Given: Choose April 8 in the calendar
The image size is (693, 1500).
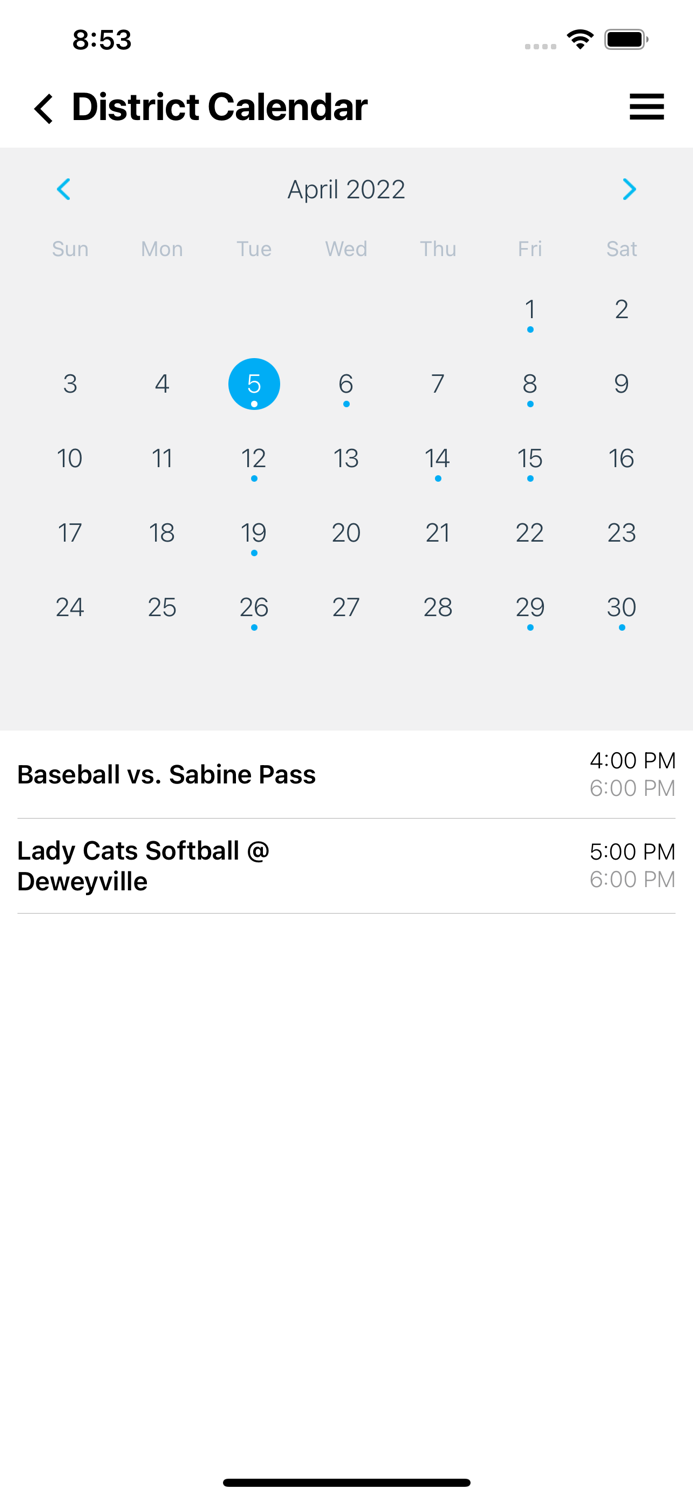Looking at the screenshot, I should click(x=530, y=384).
